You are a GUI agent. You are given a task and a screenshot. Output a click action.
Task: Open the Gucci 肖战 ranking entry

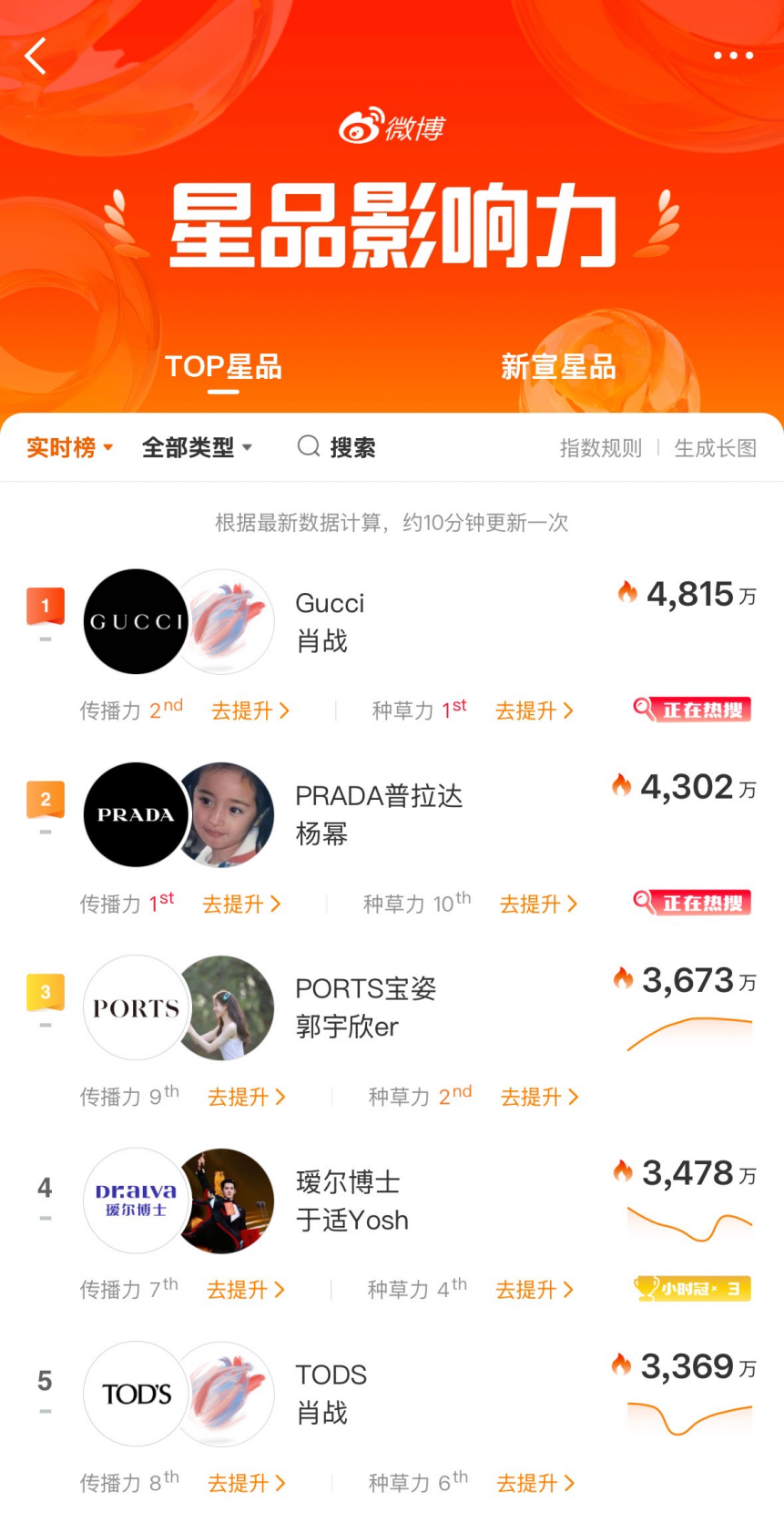[x=330, y=622]
